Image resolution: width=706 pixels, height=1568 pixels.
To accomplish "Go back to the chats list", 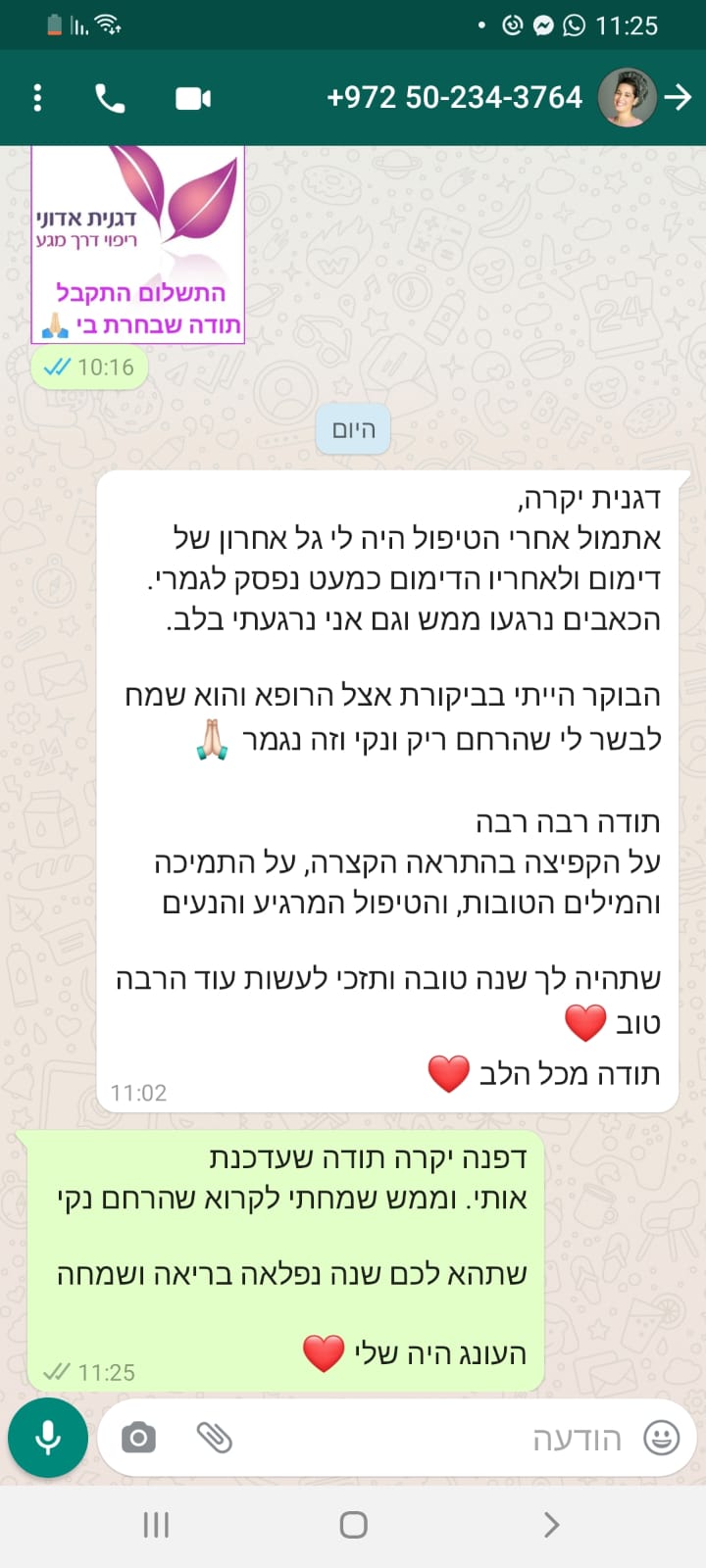I will coord(678,98).
